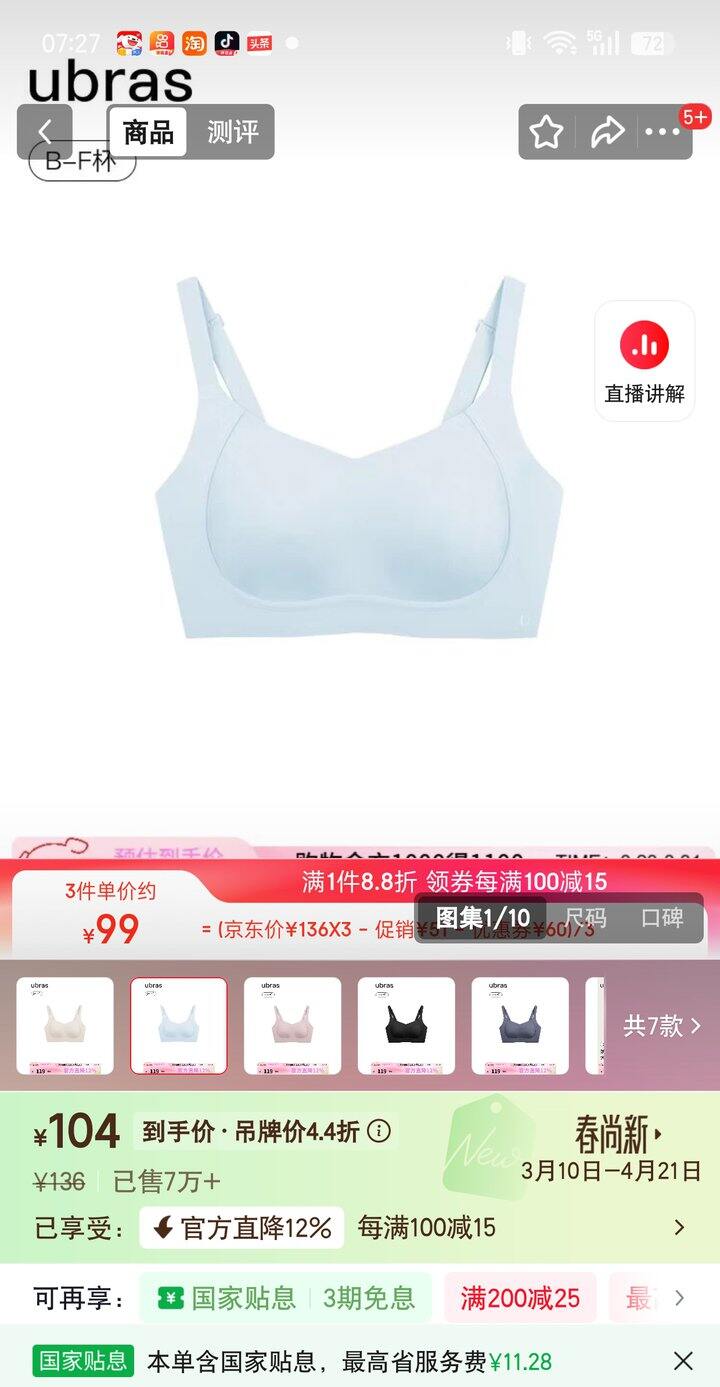Open the three-dot overflow menu
This screenshot has width=720, height=1387.
click(662, 132)
